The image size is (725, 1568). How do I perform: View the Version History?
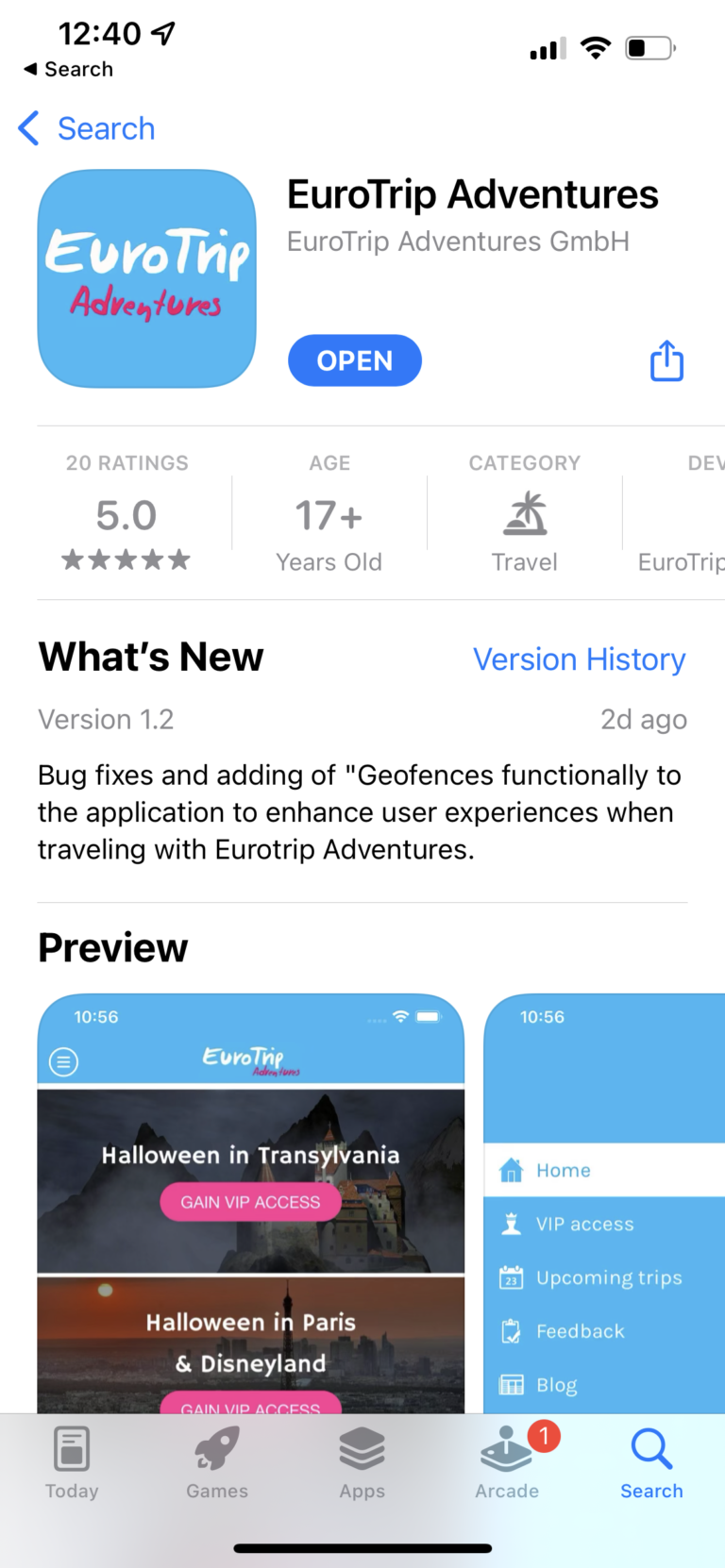(x=579, y=659)
